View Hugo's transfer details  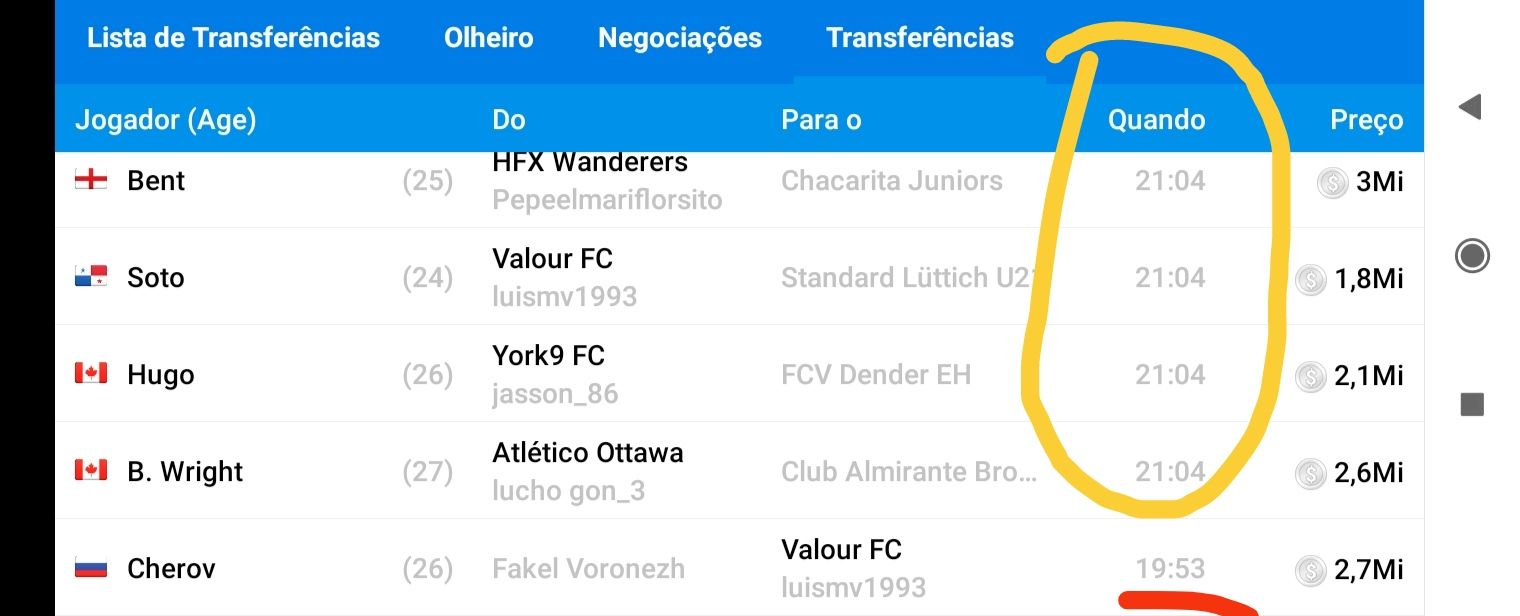160,375
